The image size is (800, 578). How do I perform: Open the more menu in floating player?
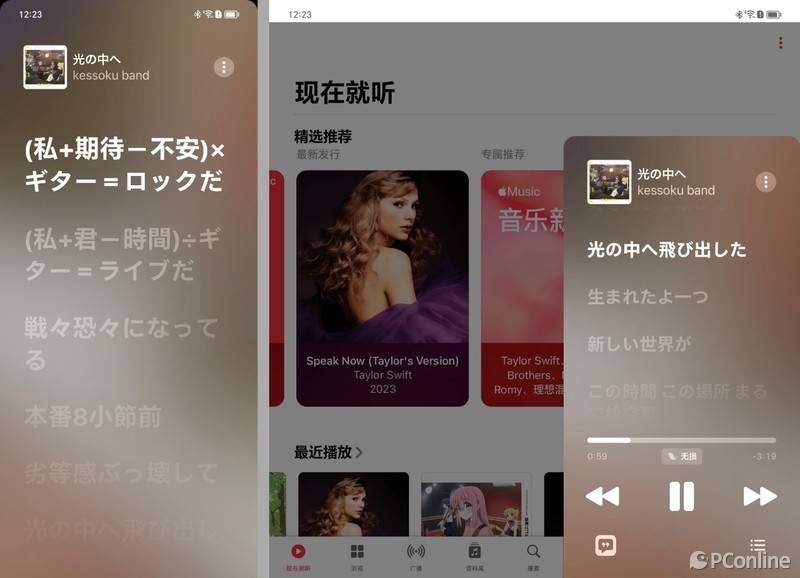[766, 182]
